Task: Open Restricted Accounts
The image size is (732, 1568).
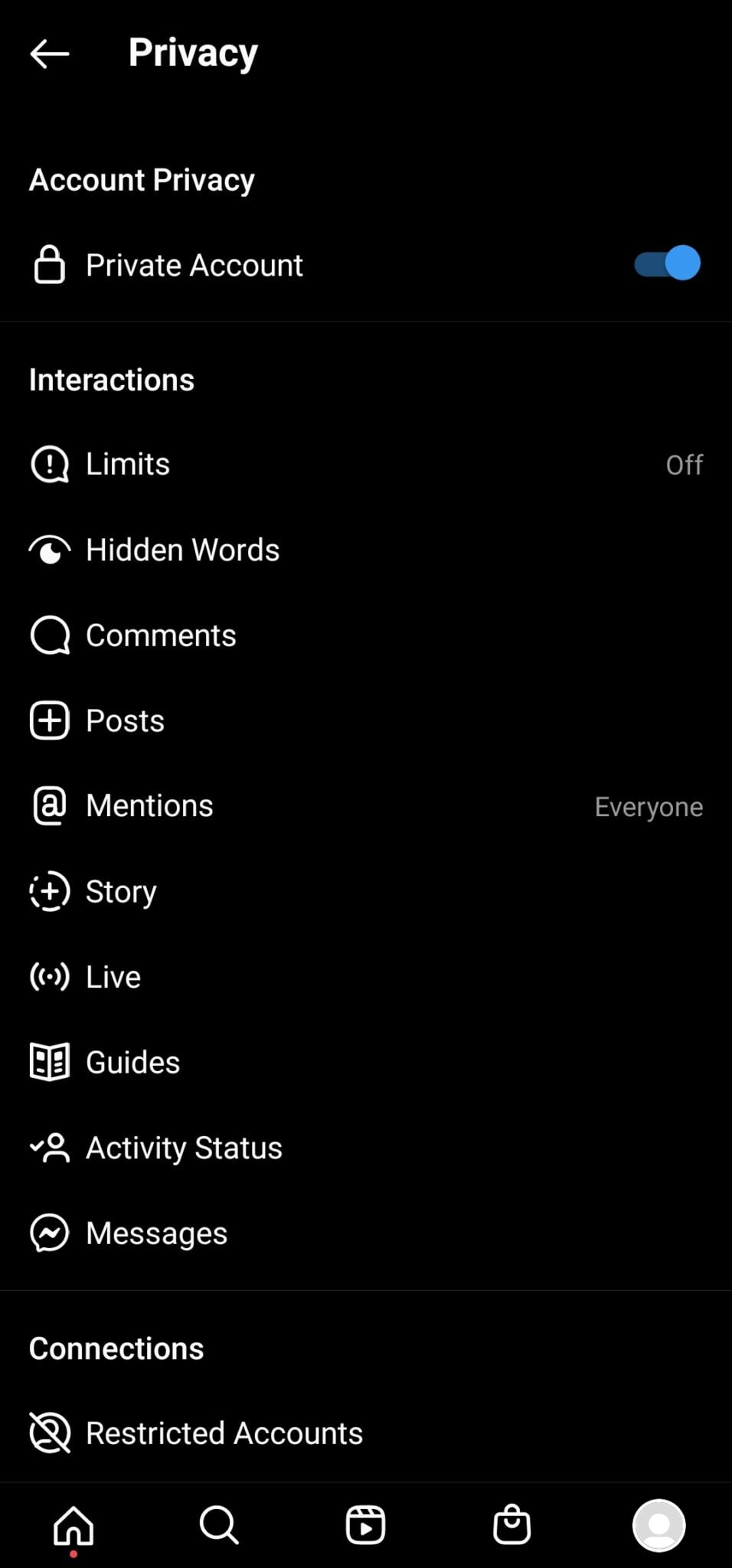Action: point(366,1433)
